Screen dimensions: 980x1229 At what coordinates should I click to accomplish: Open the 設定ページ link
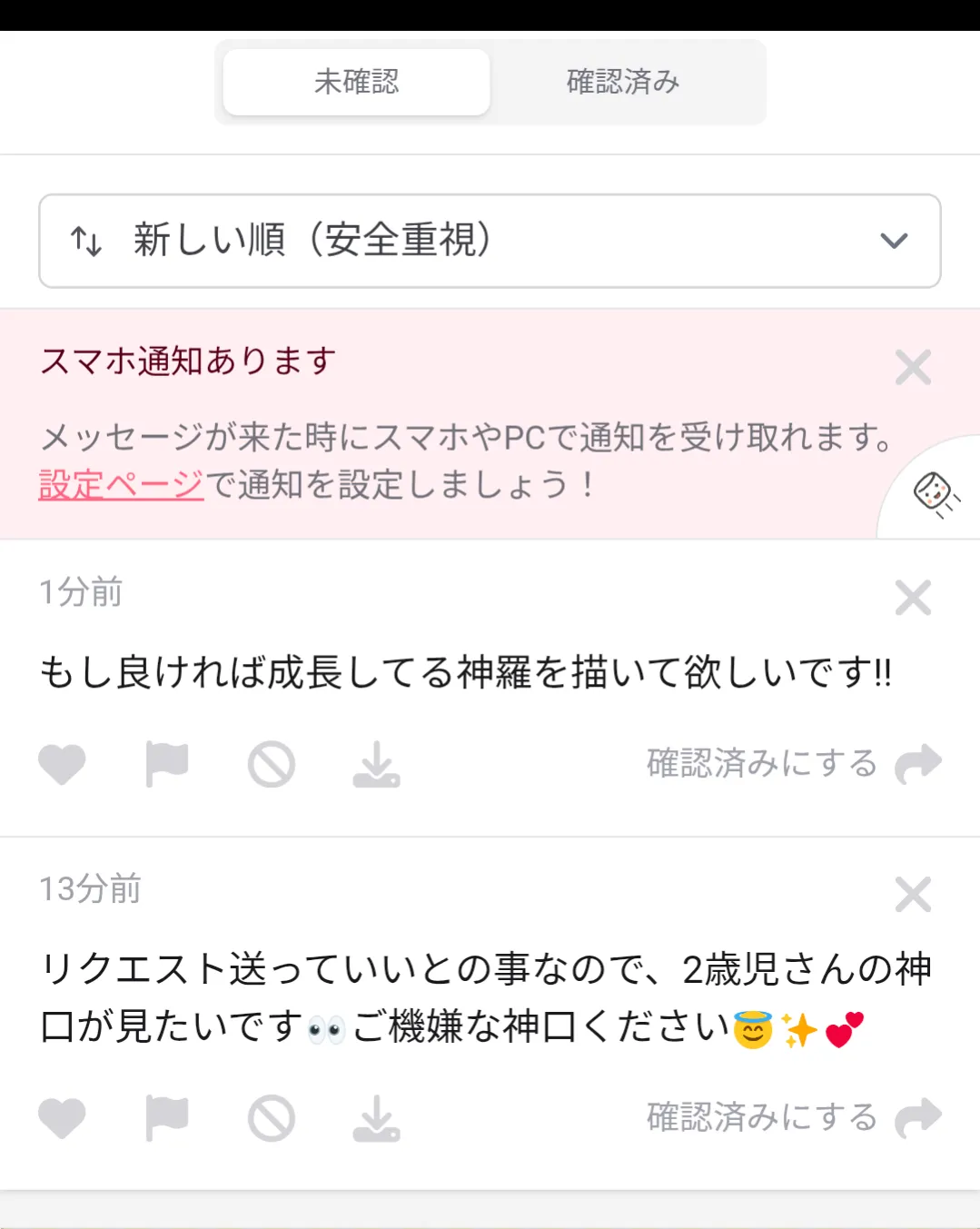[121, 484]
